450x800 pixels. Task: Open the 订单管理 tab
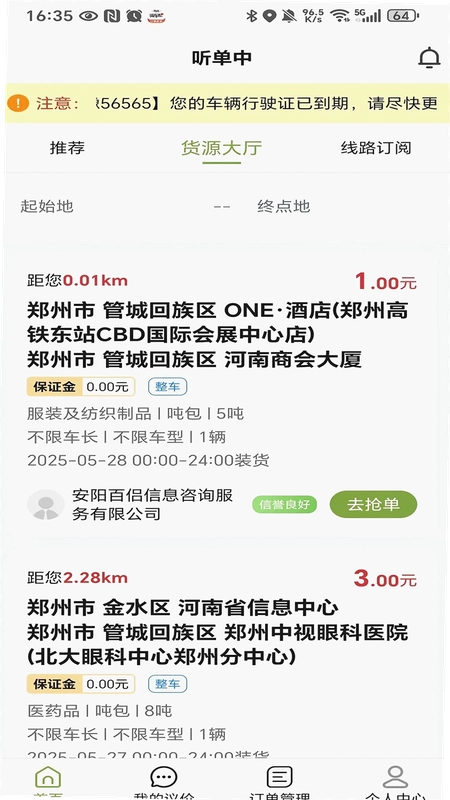(280, 782)
